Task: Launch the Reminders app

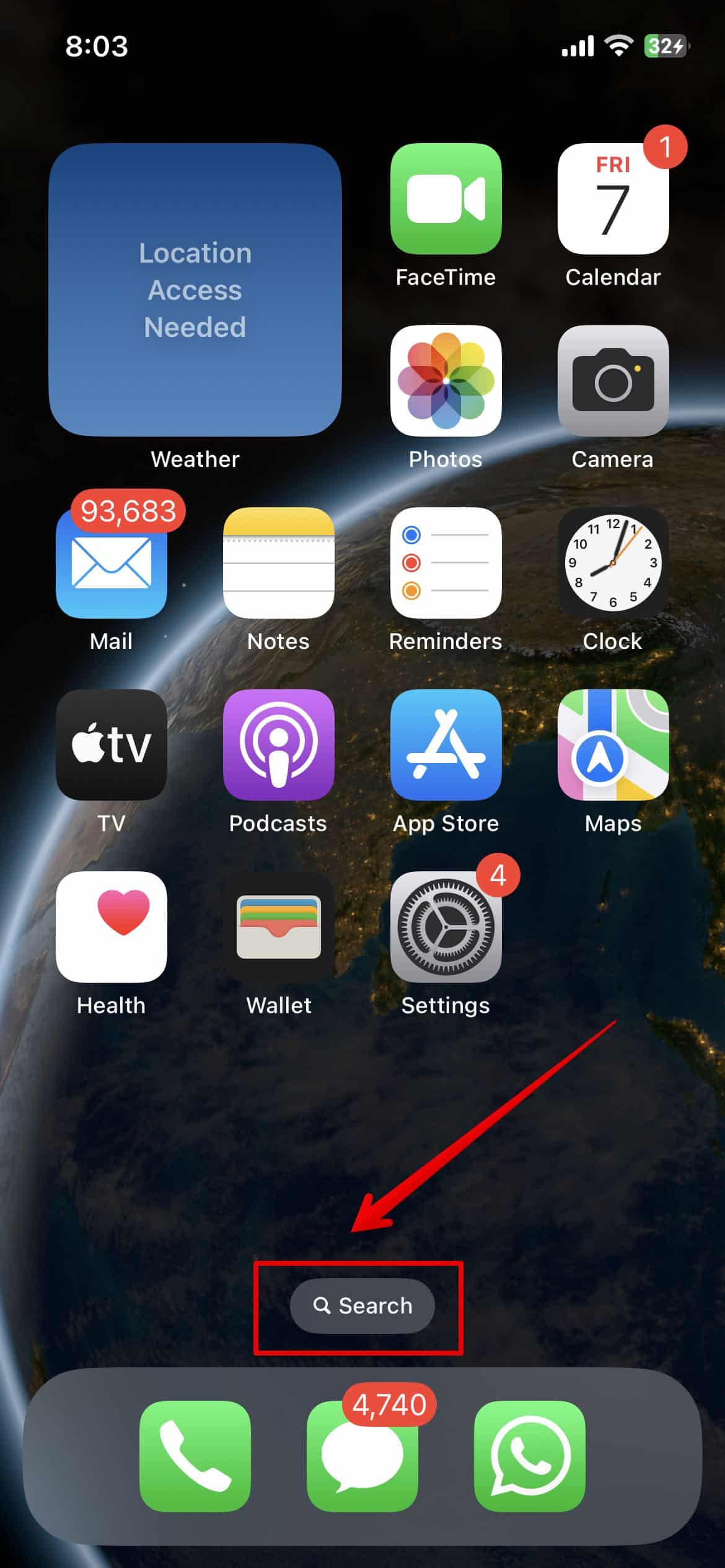Action: [446, 562]
